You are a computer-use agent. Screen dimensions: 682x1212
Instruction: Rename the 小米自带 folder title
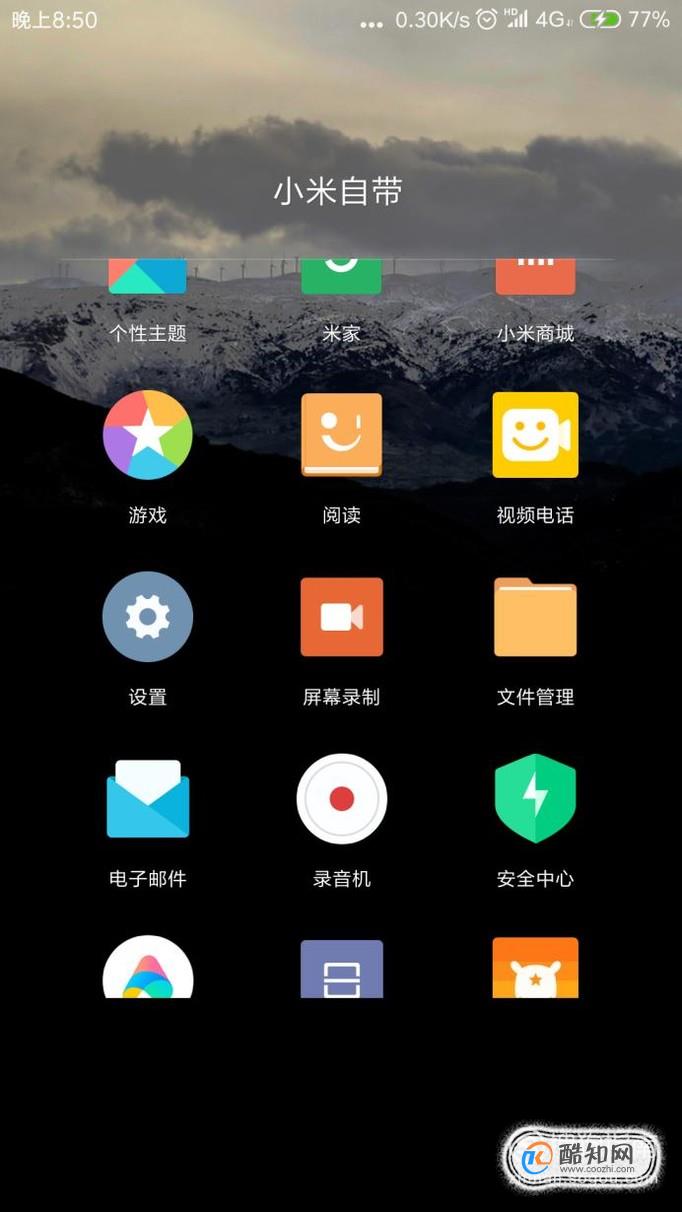pos(338,191)
